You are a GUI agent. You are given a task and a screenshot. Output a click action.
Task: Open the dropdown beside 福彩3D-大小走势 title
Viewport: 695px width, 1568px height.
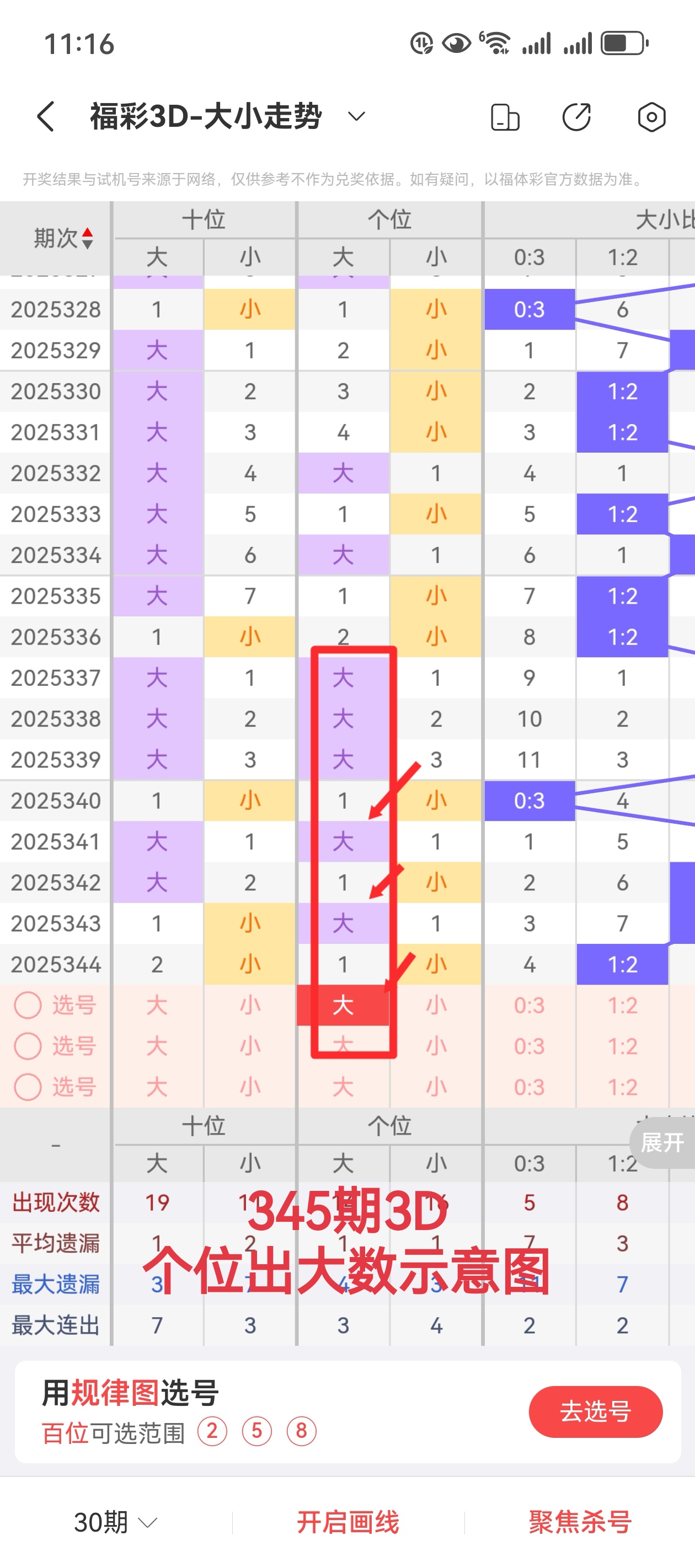(356, 116)
